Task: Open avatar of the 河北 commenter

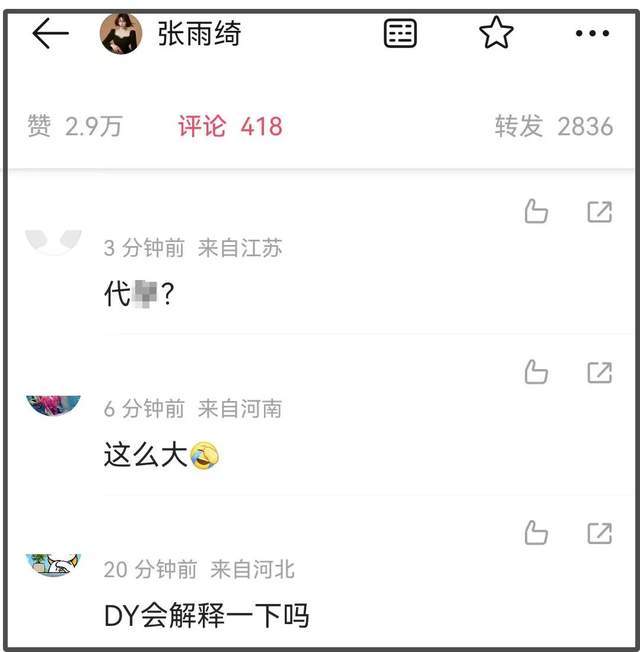Action: [54, 565]
